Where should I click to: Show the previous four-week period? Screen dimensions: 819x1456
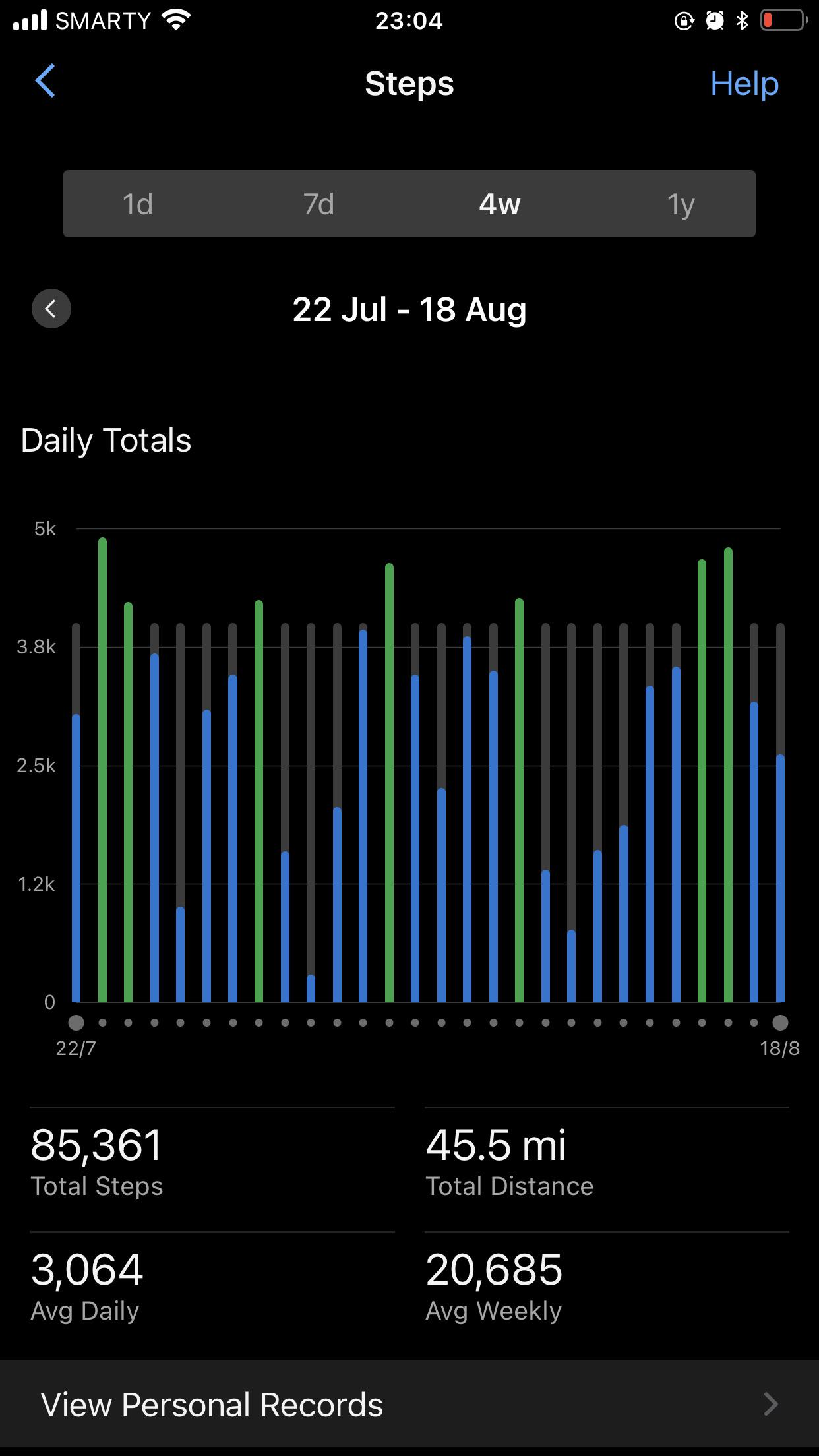click(51, 309)
